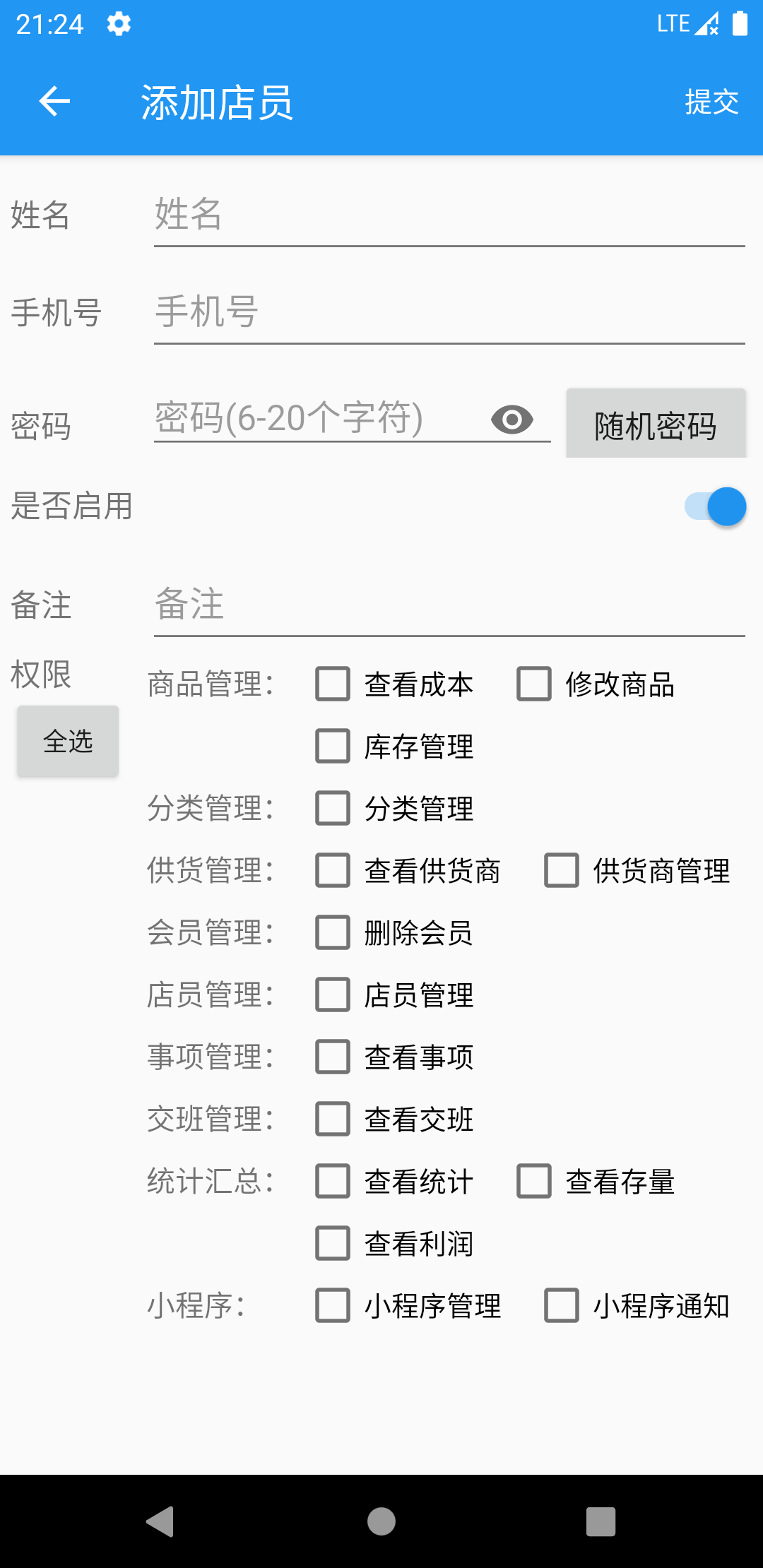The width and height of the screenshot is (763, 1568).
Task: Go back using the app bar arrow
Action: [x=54, y=102]
